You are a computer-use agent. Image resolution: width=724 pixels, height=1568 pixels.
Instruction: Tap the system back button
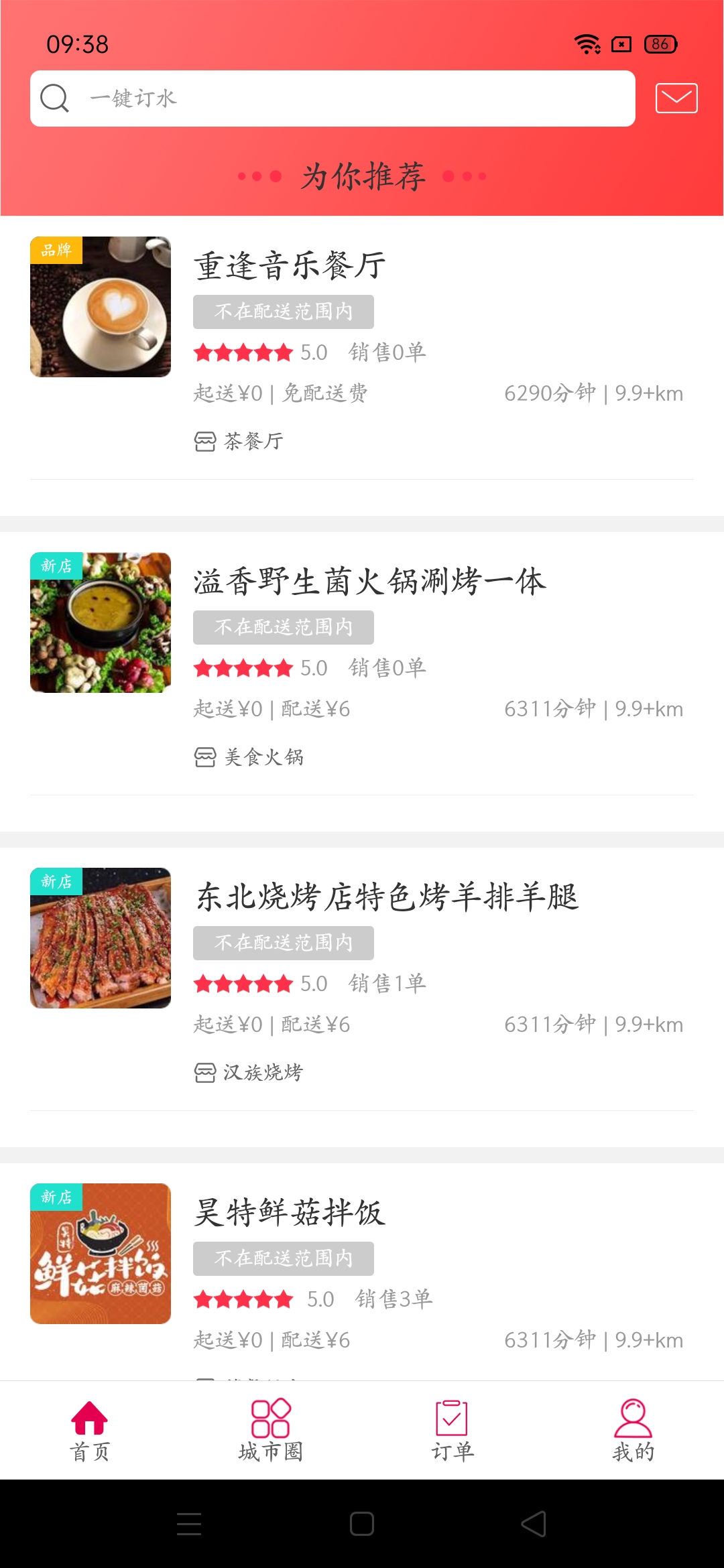click(534, 1524)
